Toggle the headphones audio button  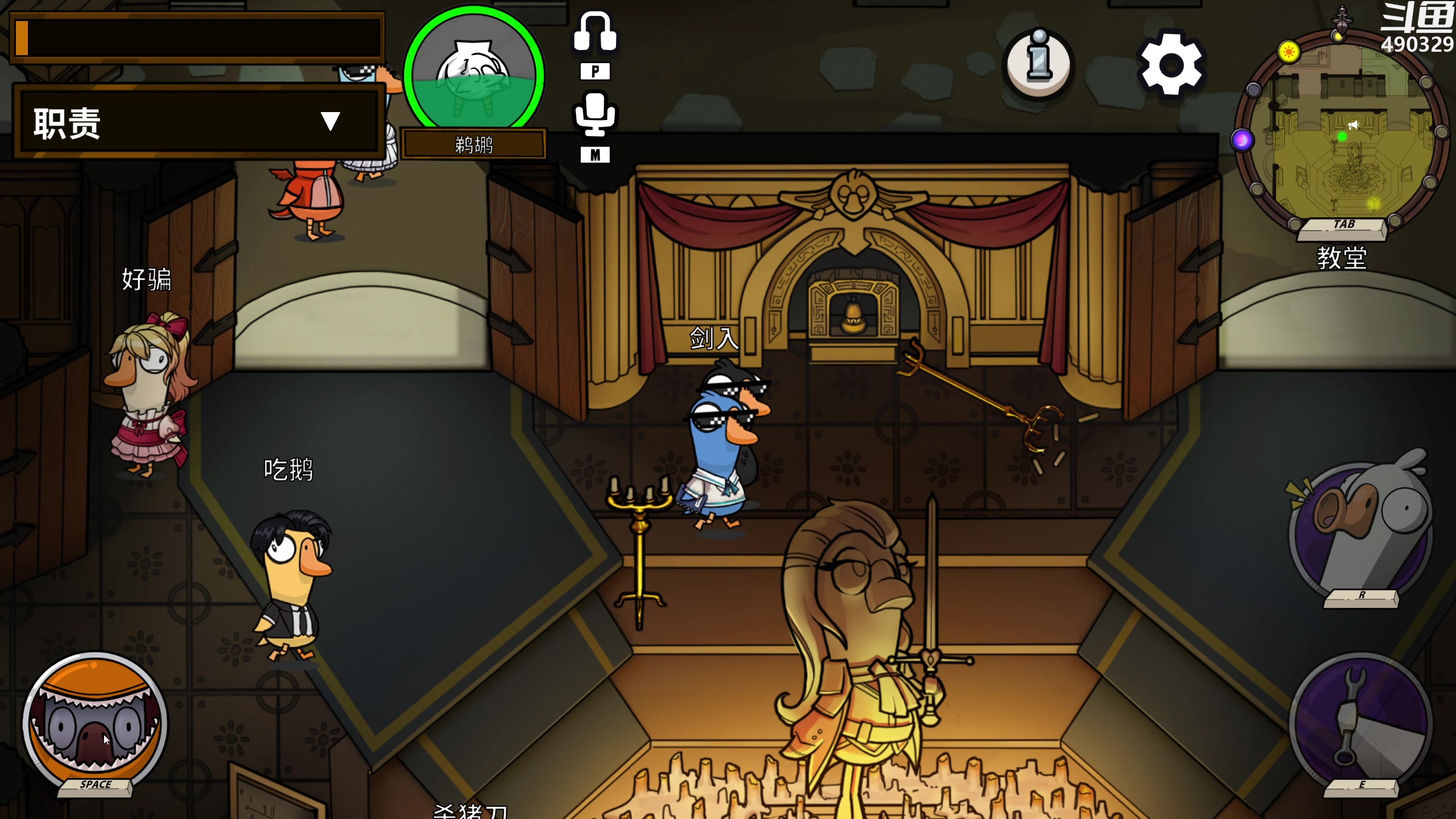[595, 33]
